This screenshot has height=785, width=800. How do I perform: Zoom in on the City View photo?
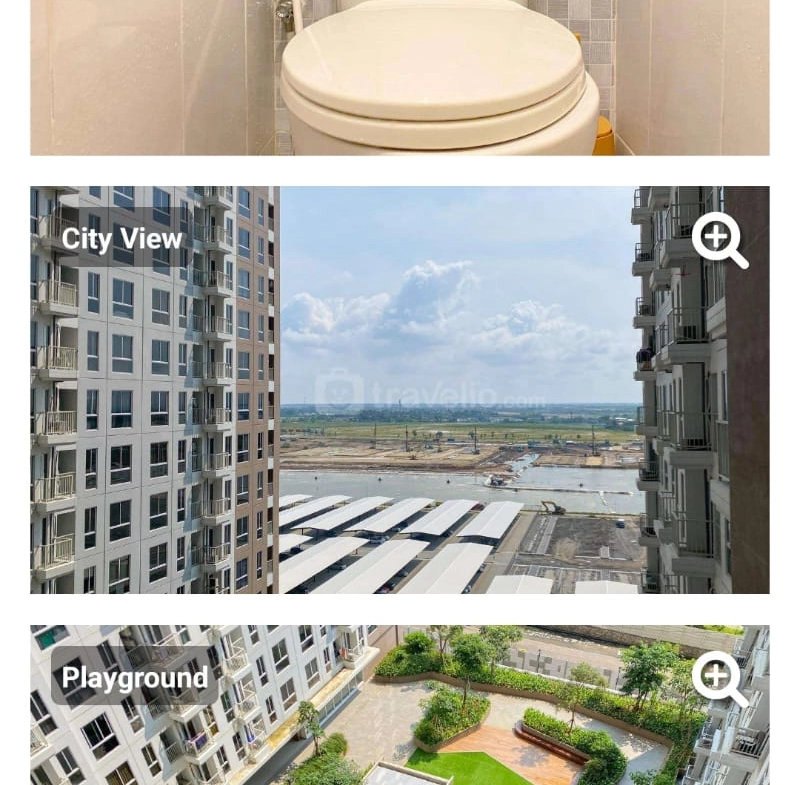coord(718,239)
